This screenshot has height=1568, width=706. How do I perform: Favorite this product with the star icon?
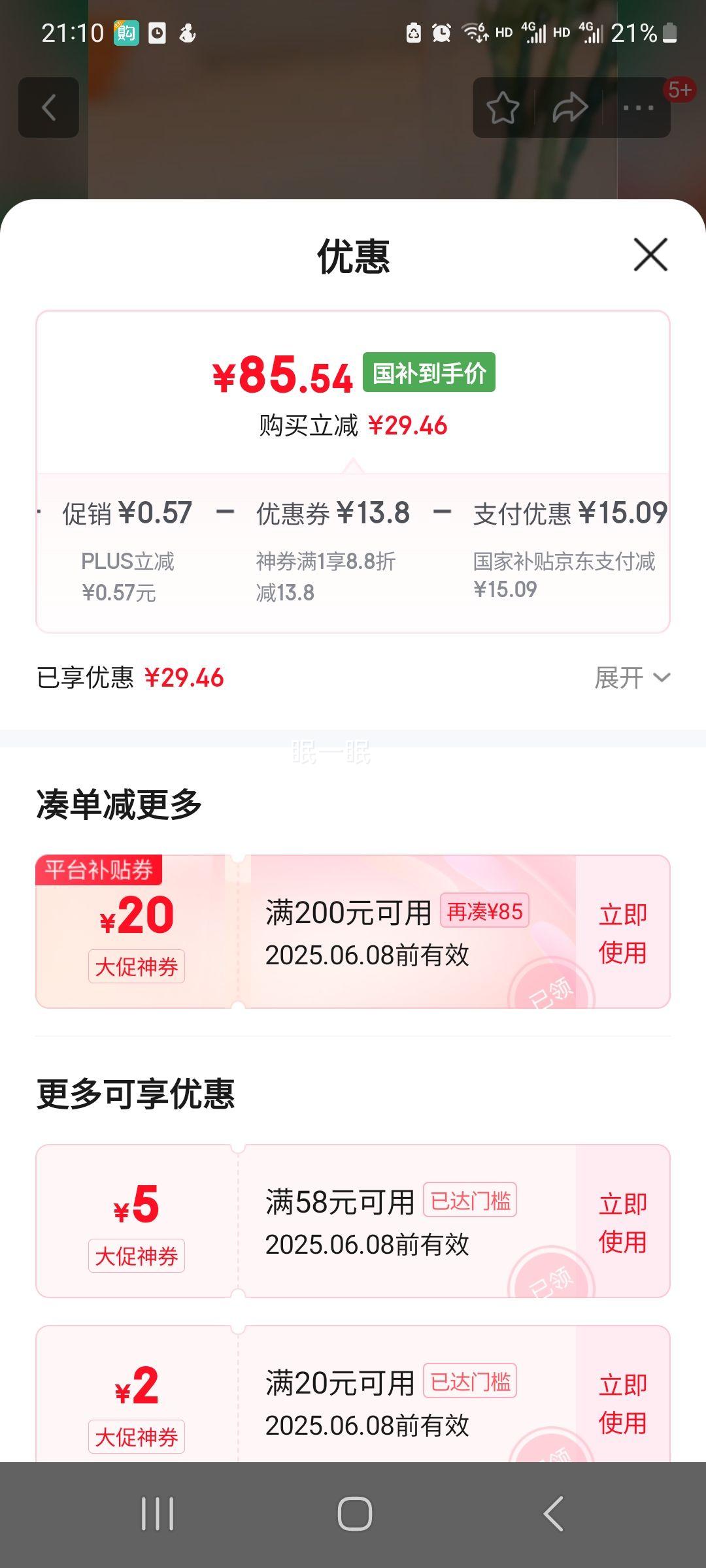[503, 108]
